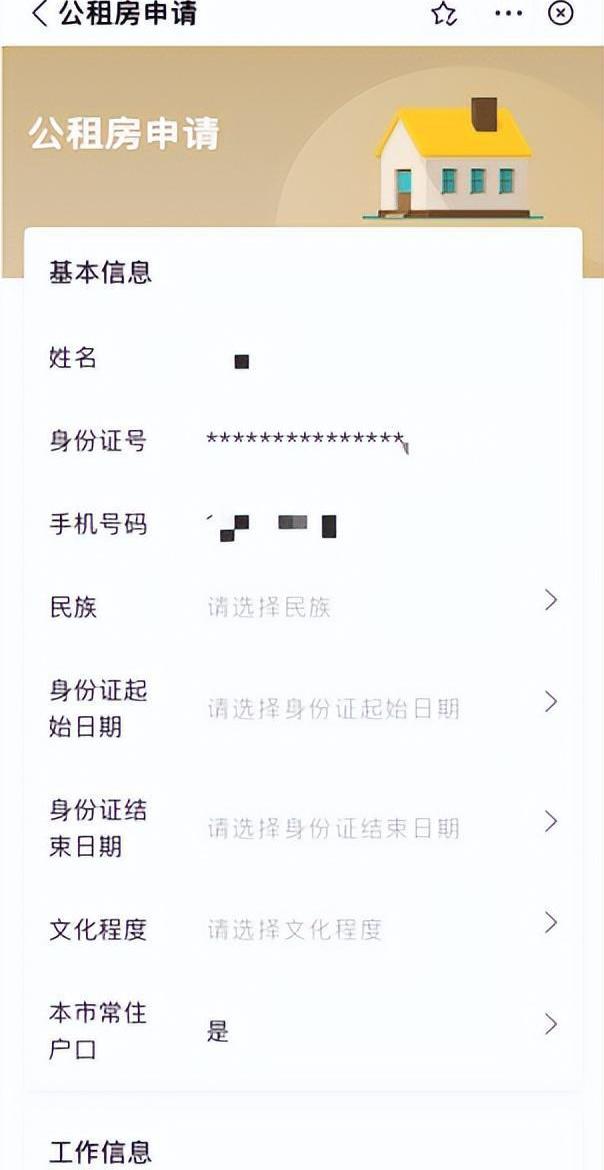
Task: Open the three-dot more options menu
Action: (x=508, y=14)
